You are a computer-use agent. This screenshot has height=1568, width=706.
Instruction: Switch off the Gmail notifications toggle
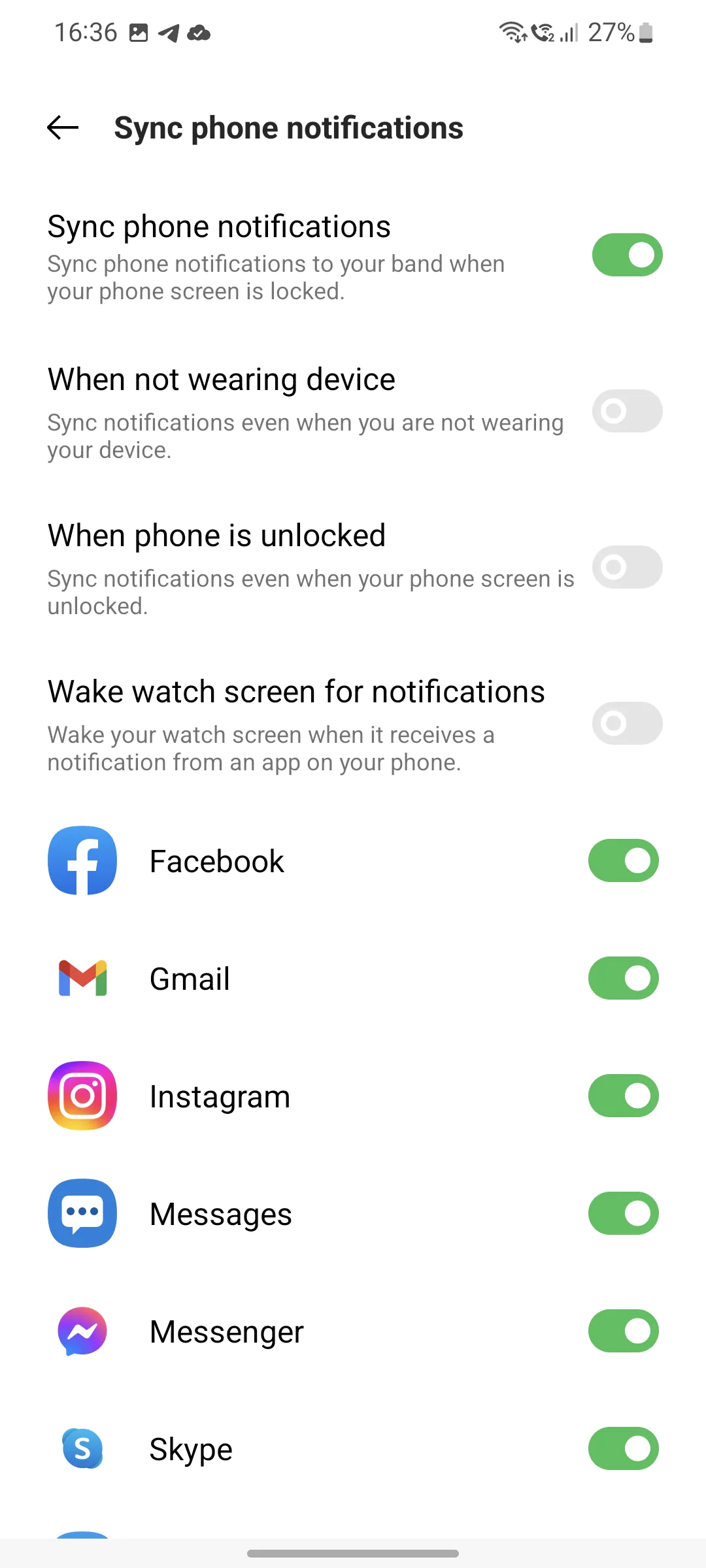coord(623,978)
